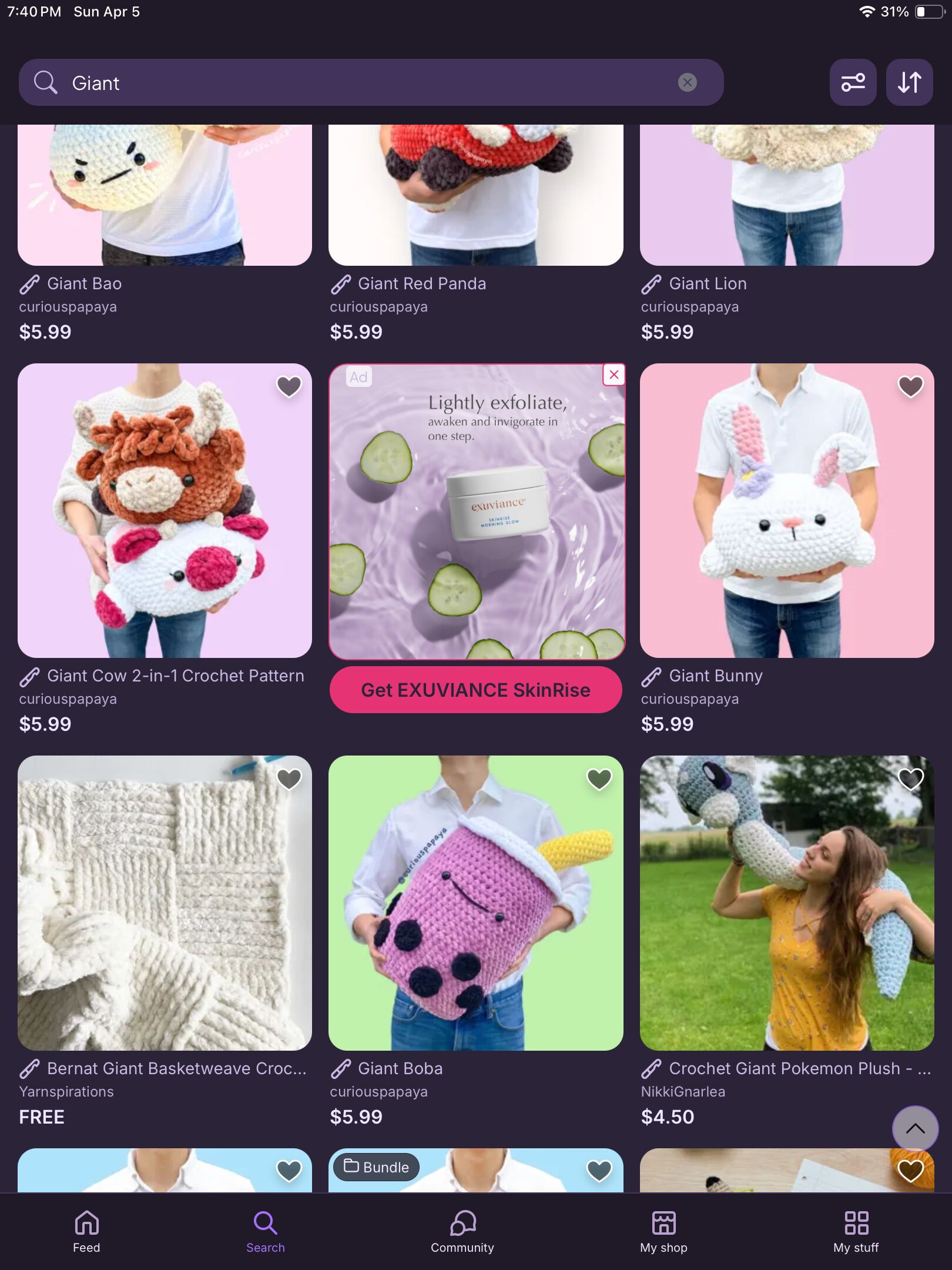Like the Bernat Giant Basketweave pattern
The height and width of the screenshot is (1270, 952).
coord(289,779)
